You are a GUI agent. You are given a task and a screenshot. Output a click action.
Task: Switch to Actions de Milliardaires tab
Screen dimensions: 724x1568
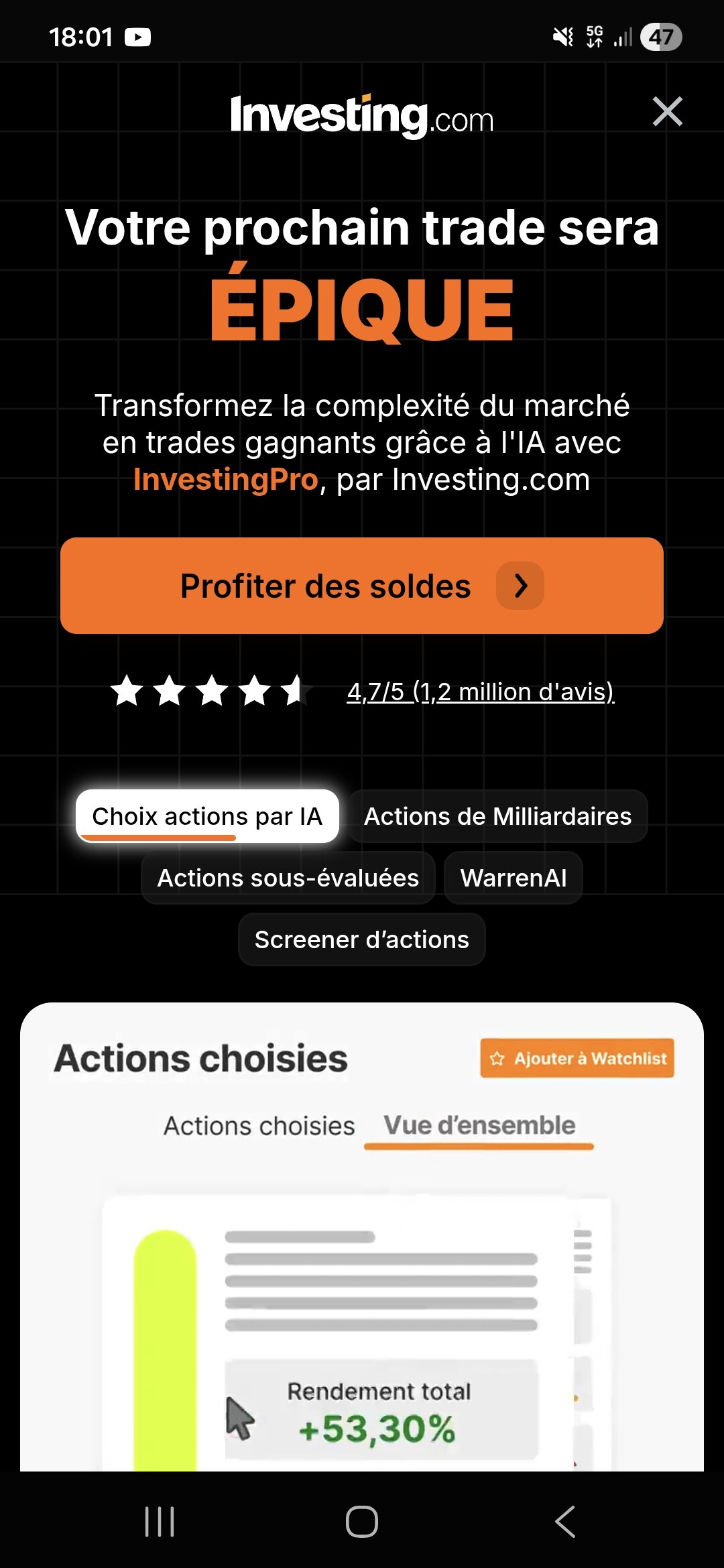[x=497, y=816]
